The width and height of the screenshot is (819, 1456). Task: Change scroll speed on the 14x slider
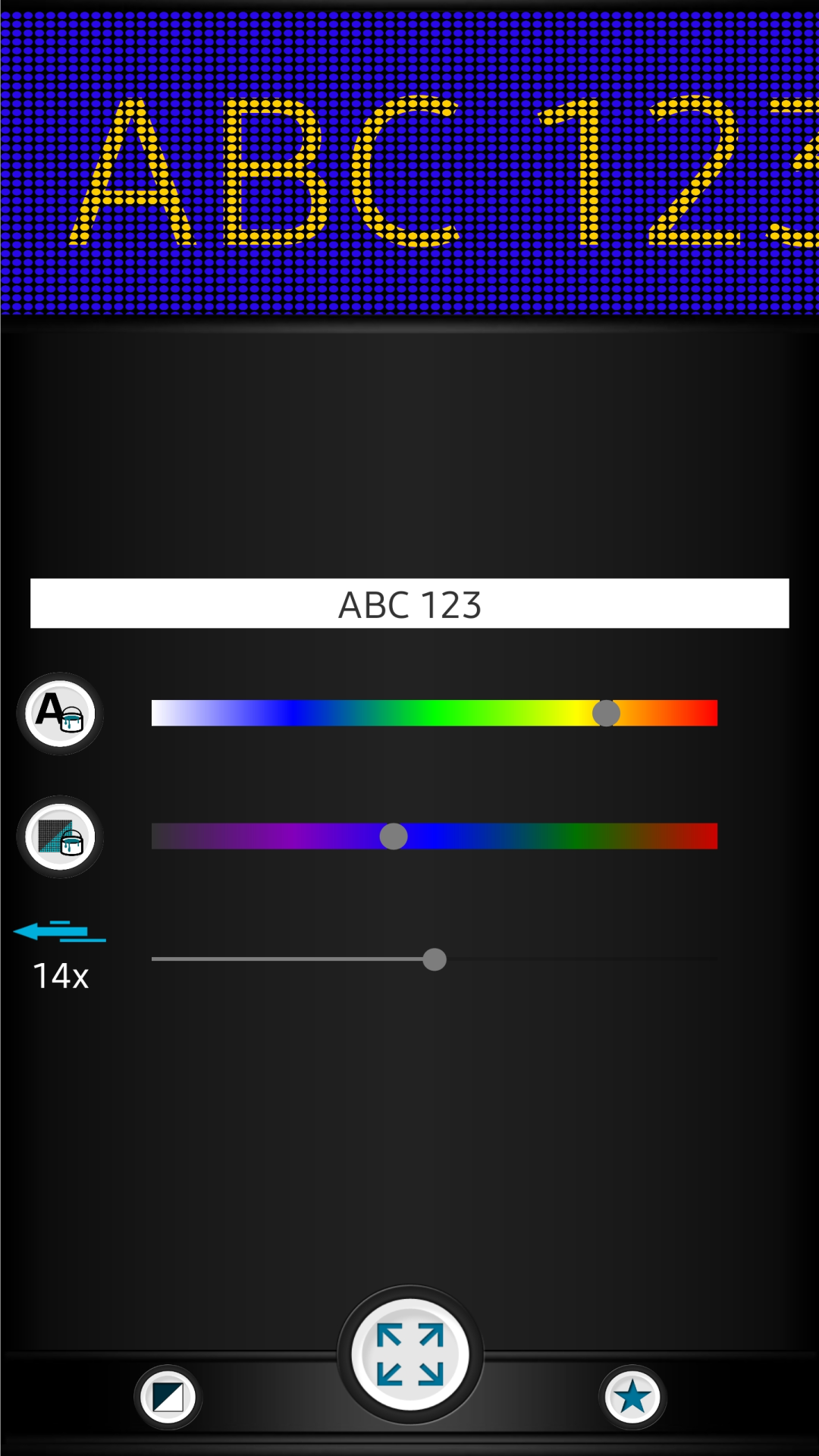tap(434, 959)
